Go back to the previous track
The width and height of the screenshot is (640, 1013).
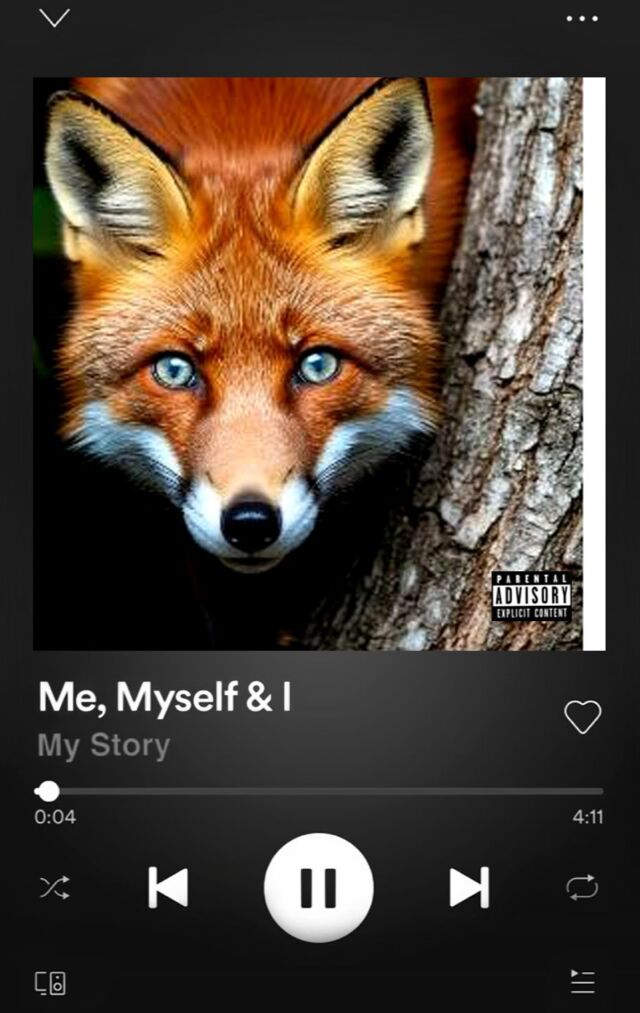[x=168, y=887]
